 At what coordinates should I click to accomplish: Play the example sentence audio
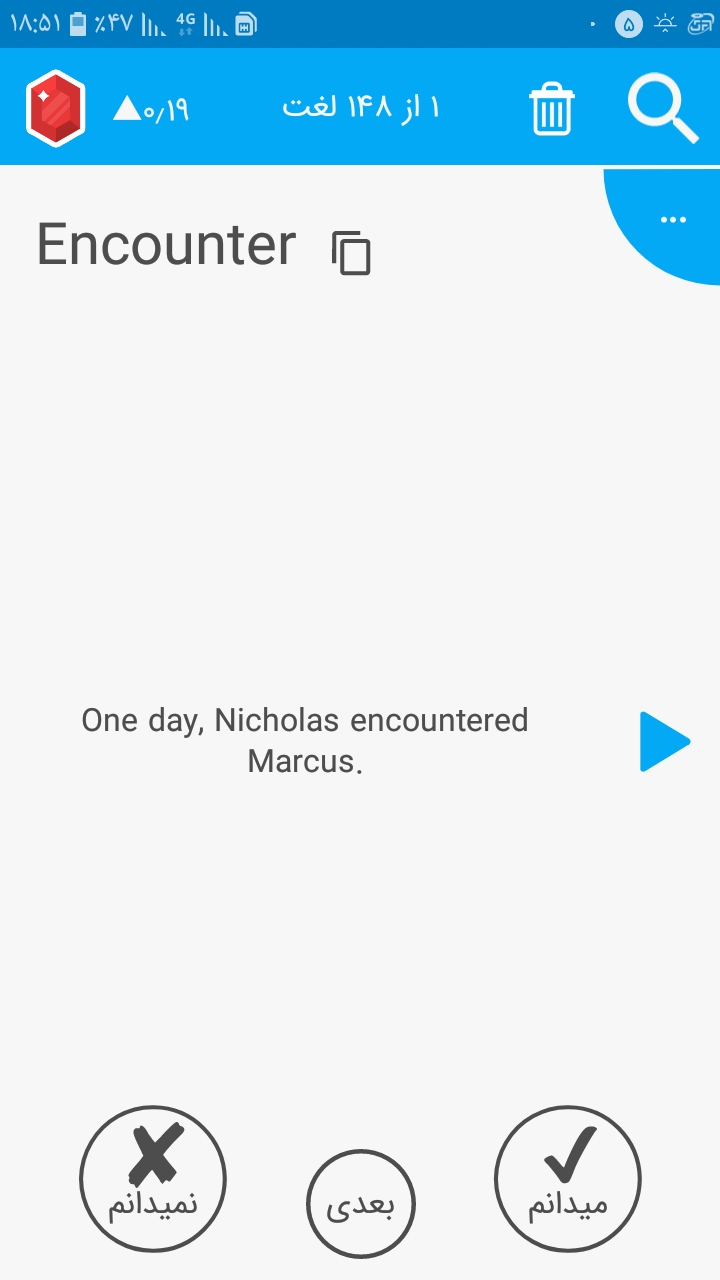pyautogui.click(x=664, y=742)
